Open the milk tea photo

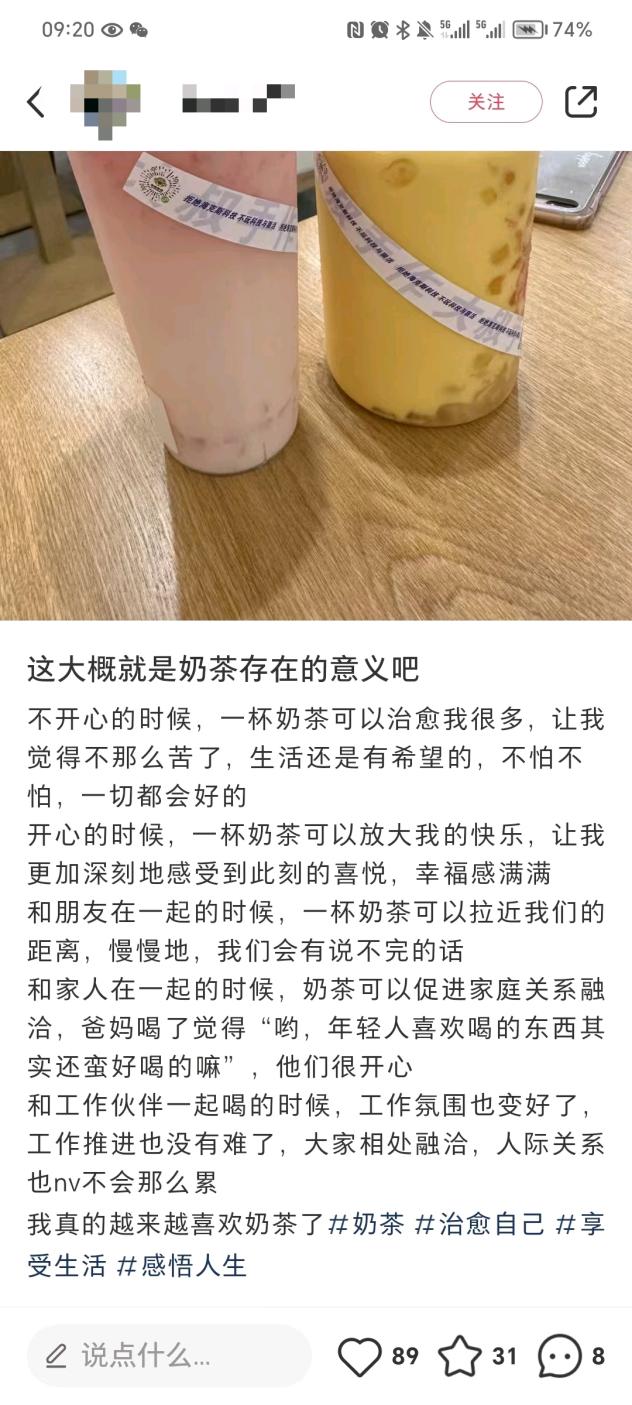pyautogui.click(x=316, y=385)
